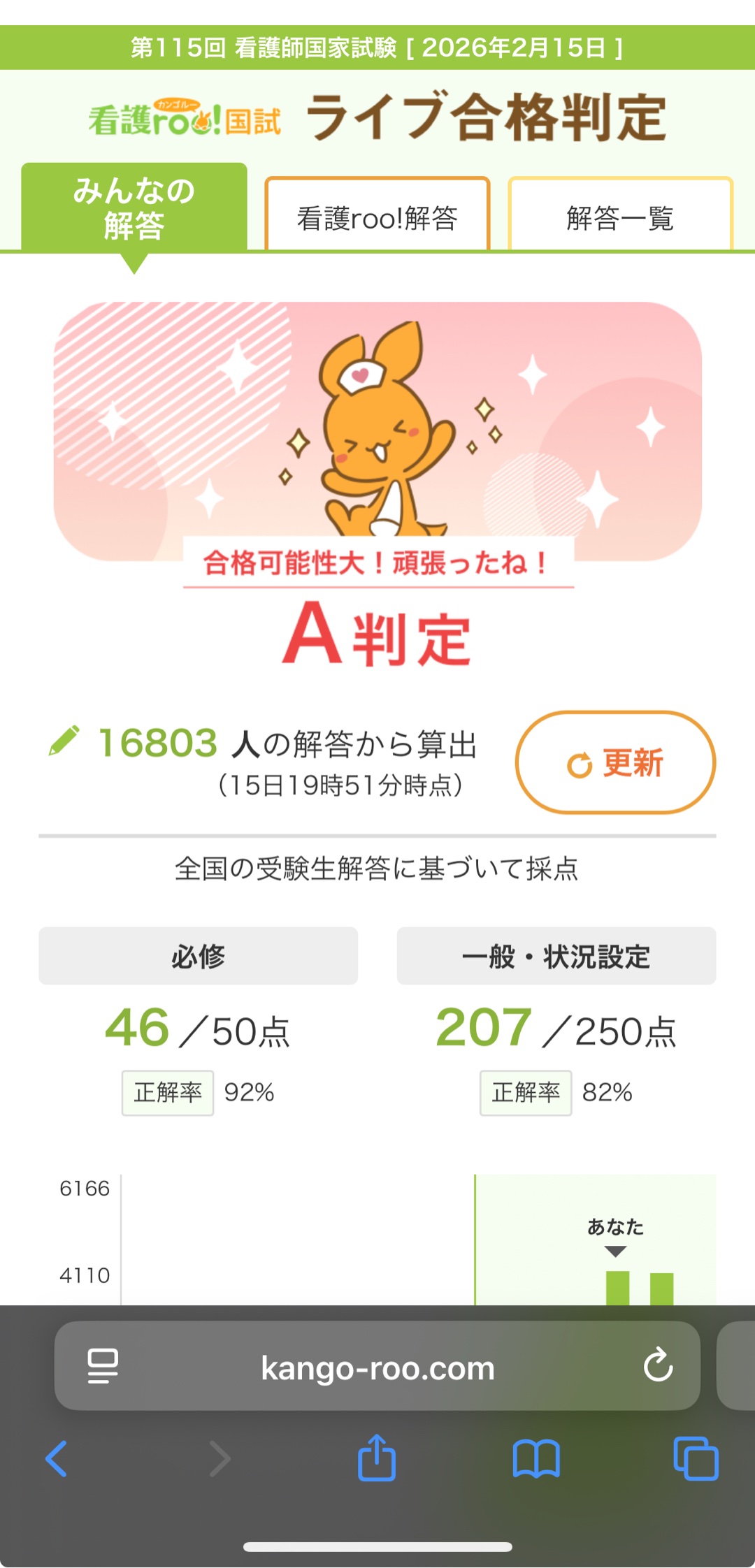The width and height of the screenshot is (755, 1568).
Task: Show all open Safari tabs
Action: click(696, 1458)
